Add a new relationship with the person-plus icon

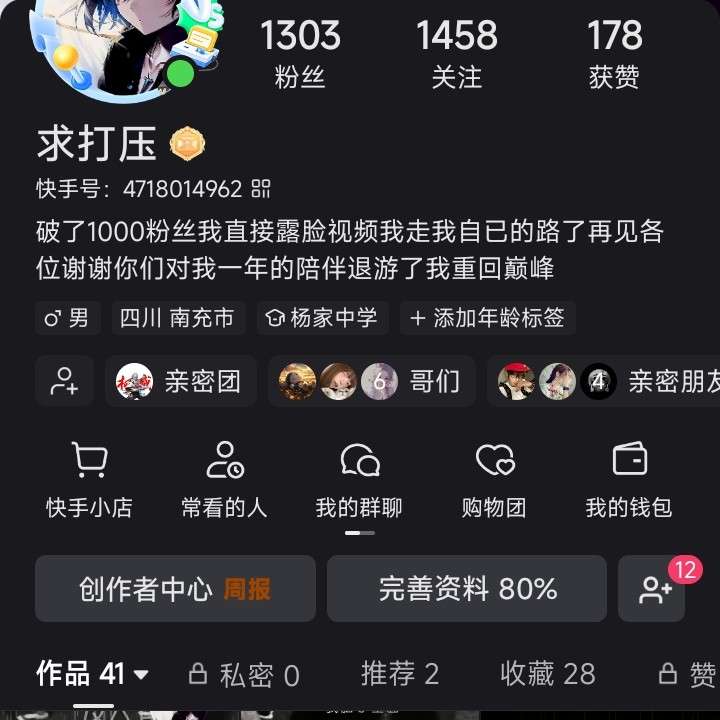click(x=64, y=381)
